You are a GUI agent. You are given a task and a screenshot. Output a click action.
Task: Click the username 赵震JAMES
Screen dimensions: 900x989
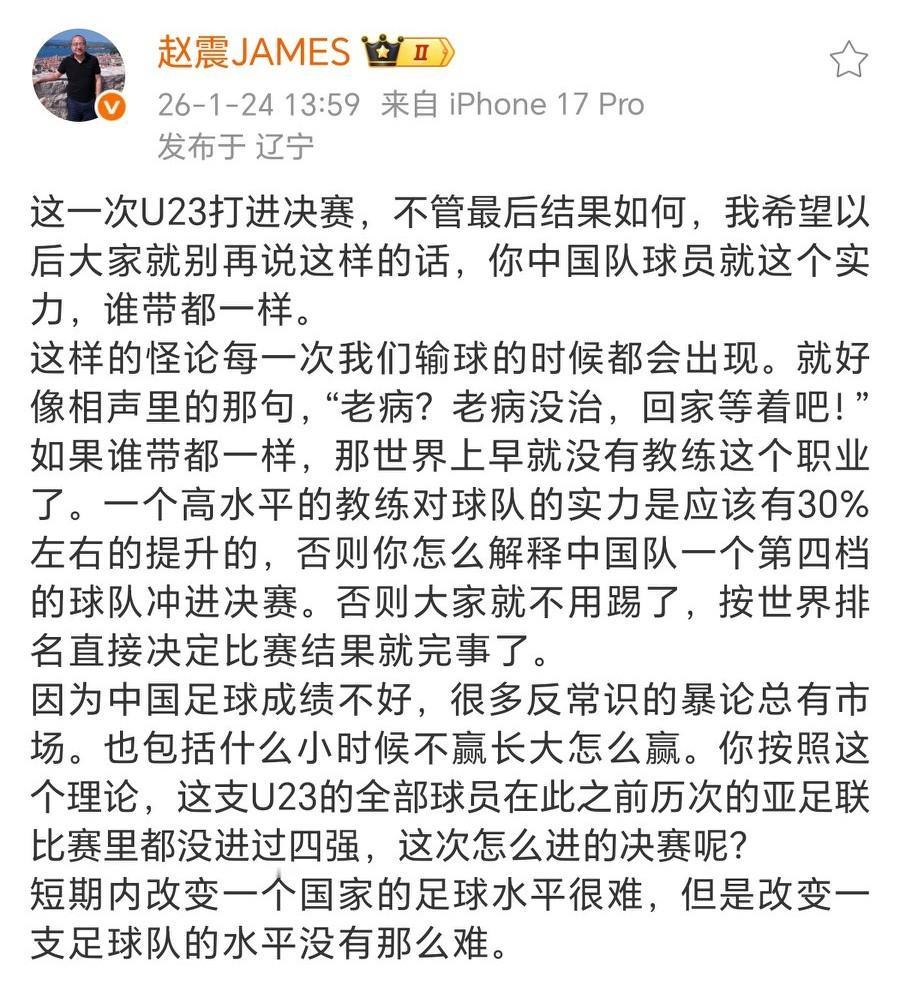click(x=255, y=52)
